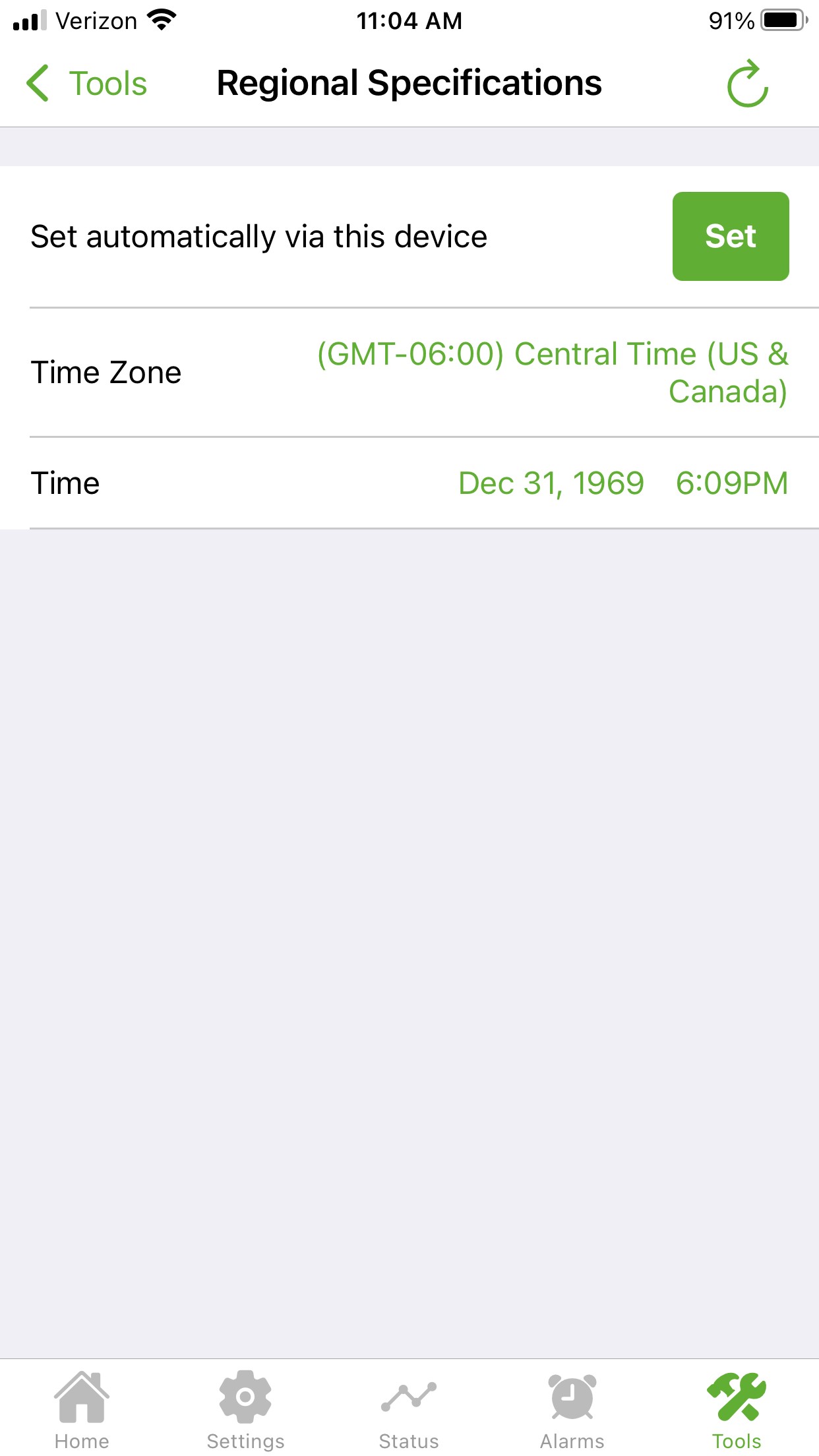
Task: Open the date picker showing Dec 31, 1969
Action: tap(551, 483)
